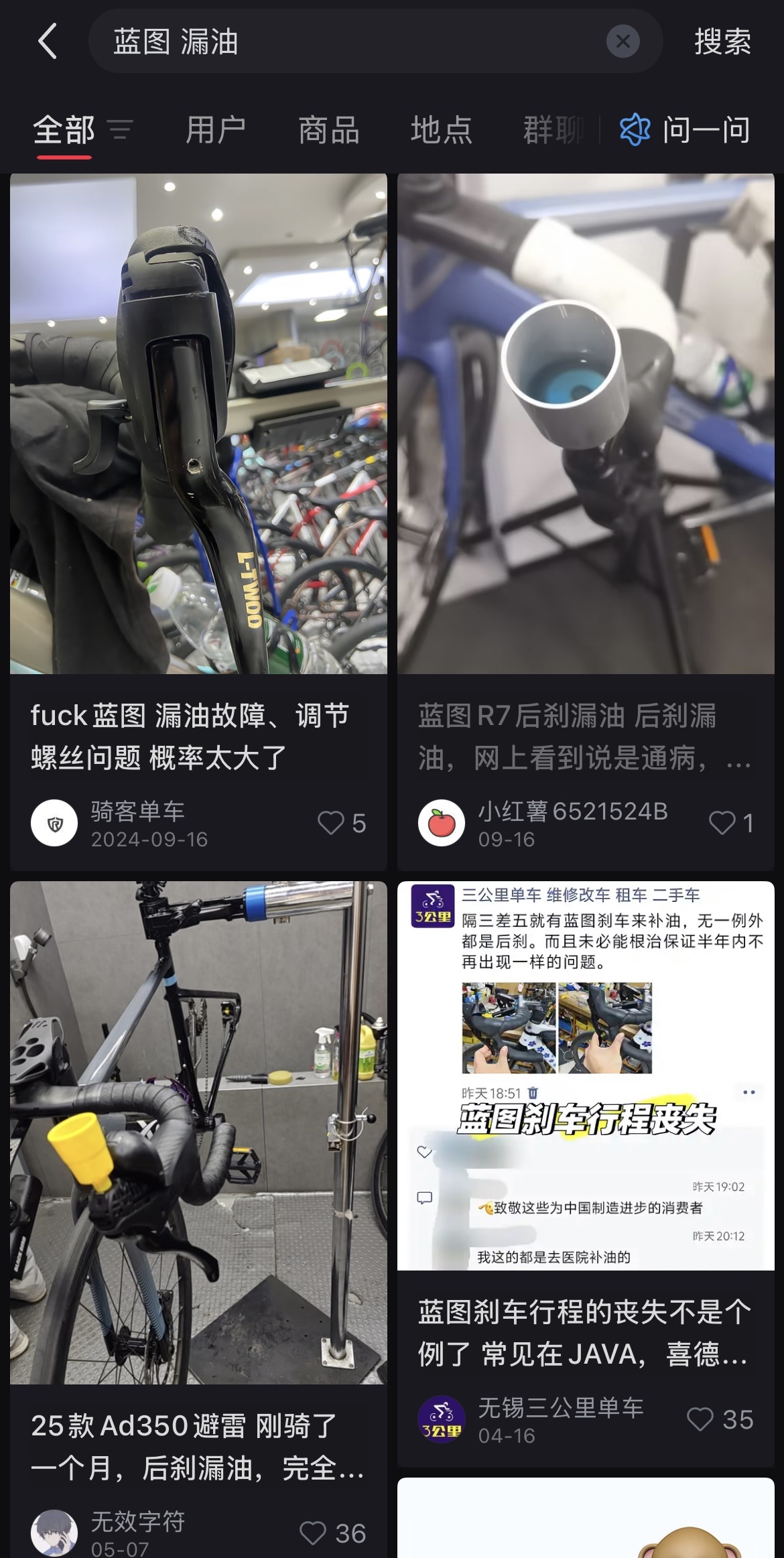Clear the search text 蓝图 漏油

623,42
